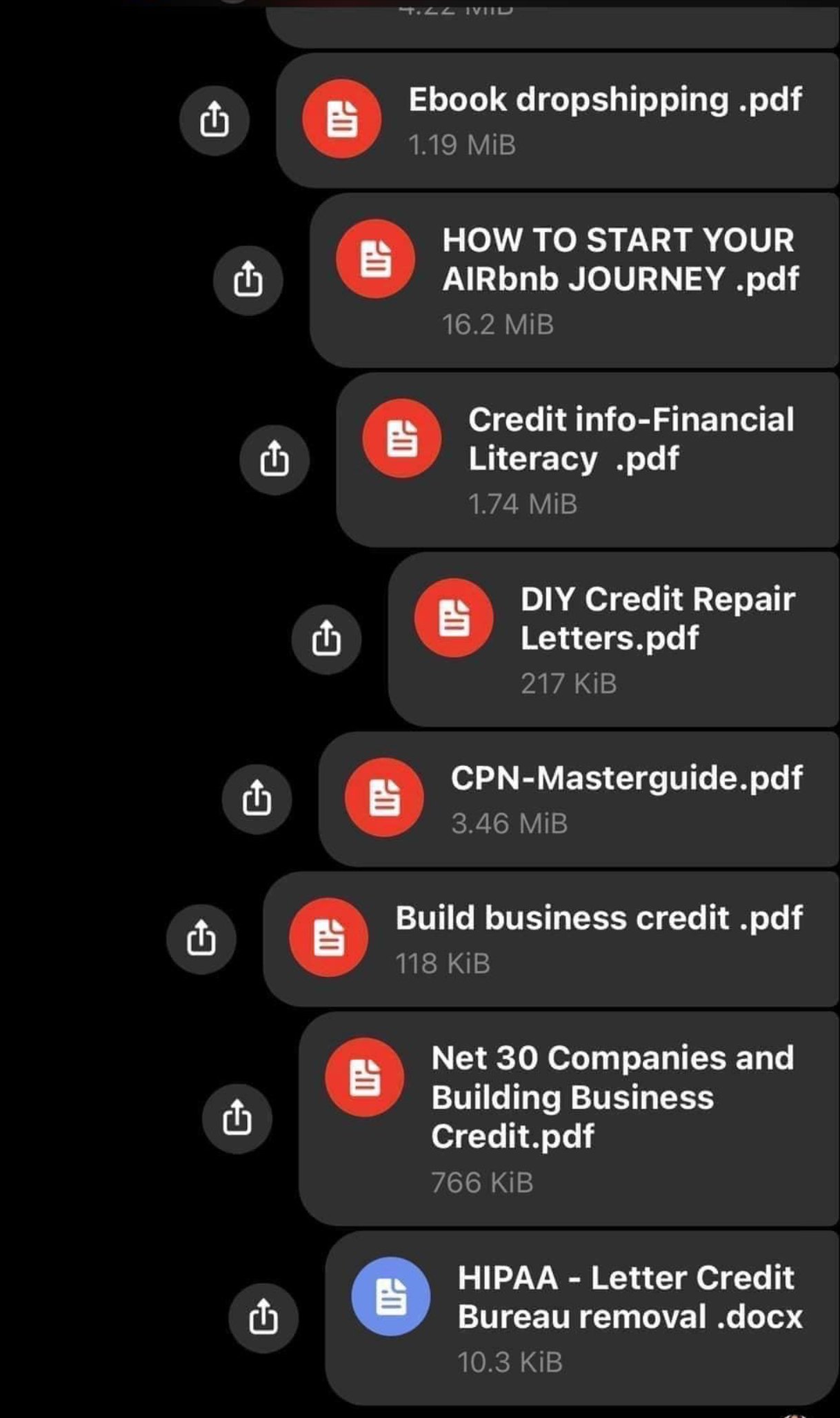Share Net 30 Companies and Building Business Credit
The image size is (840, 1418).
237,1118
